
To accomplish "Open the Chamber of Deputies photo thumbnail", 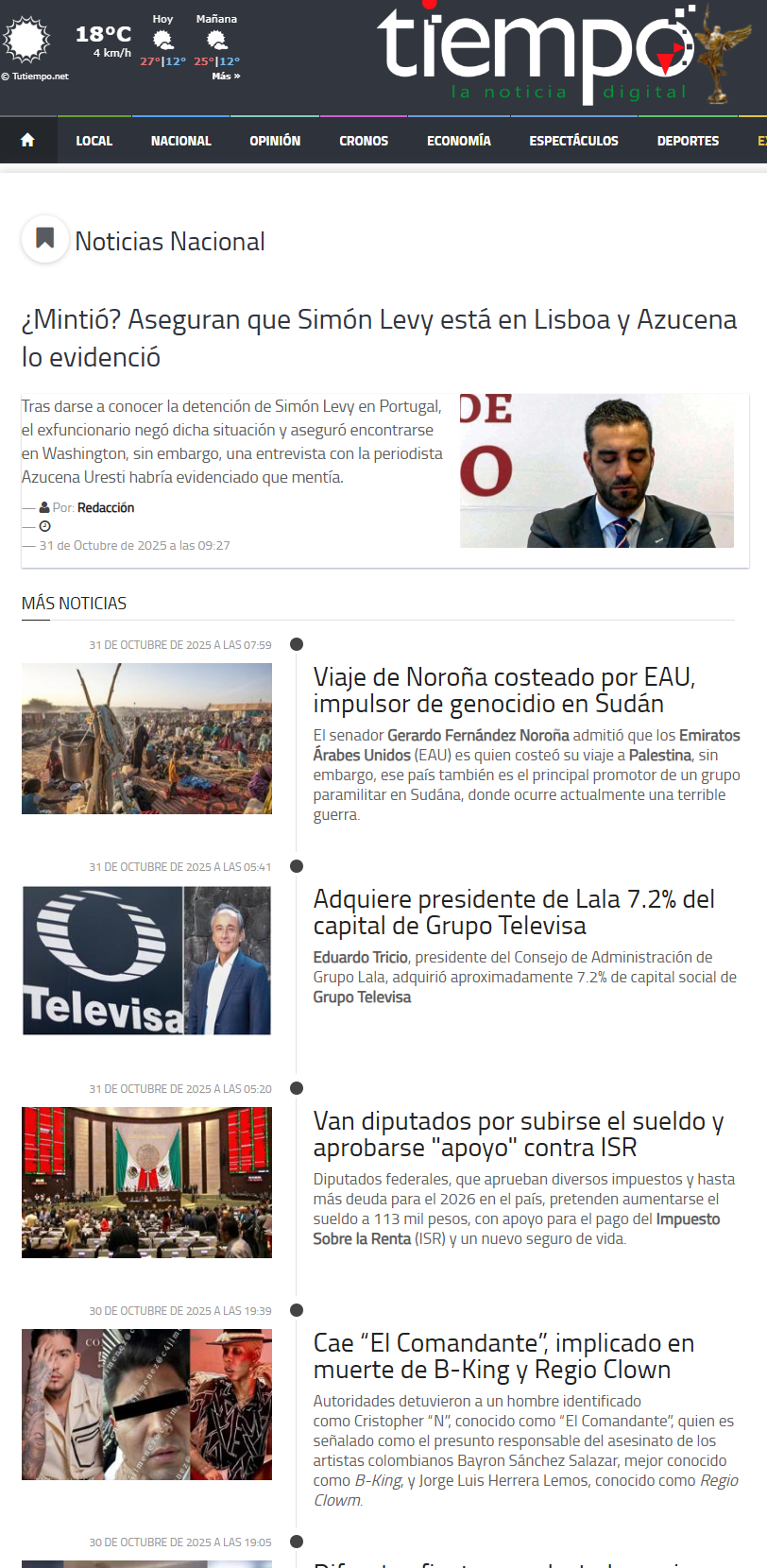I will click(x=146, y=1183).
